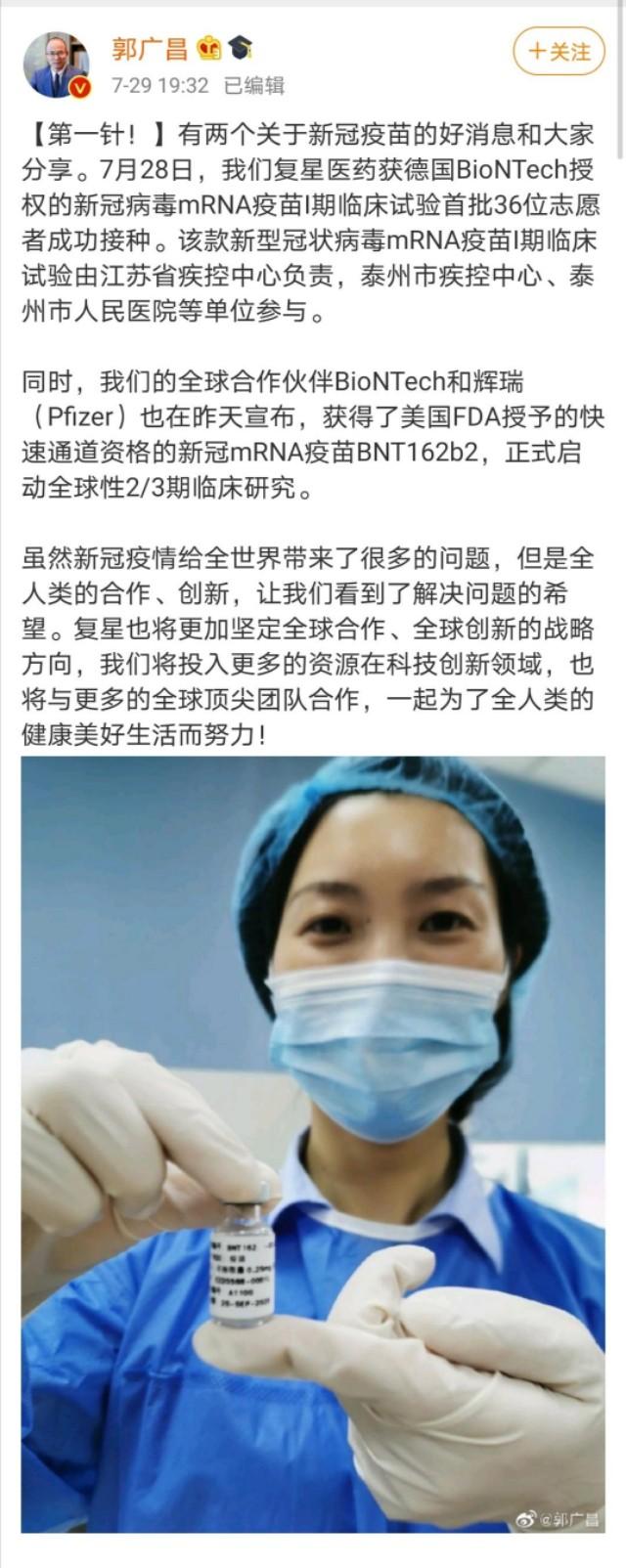View the vaccine vial photo full screen
Image resolution: width=626 pixels, height=1568 pixels.
point(313,1144)
